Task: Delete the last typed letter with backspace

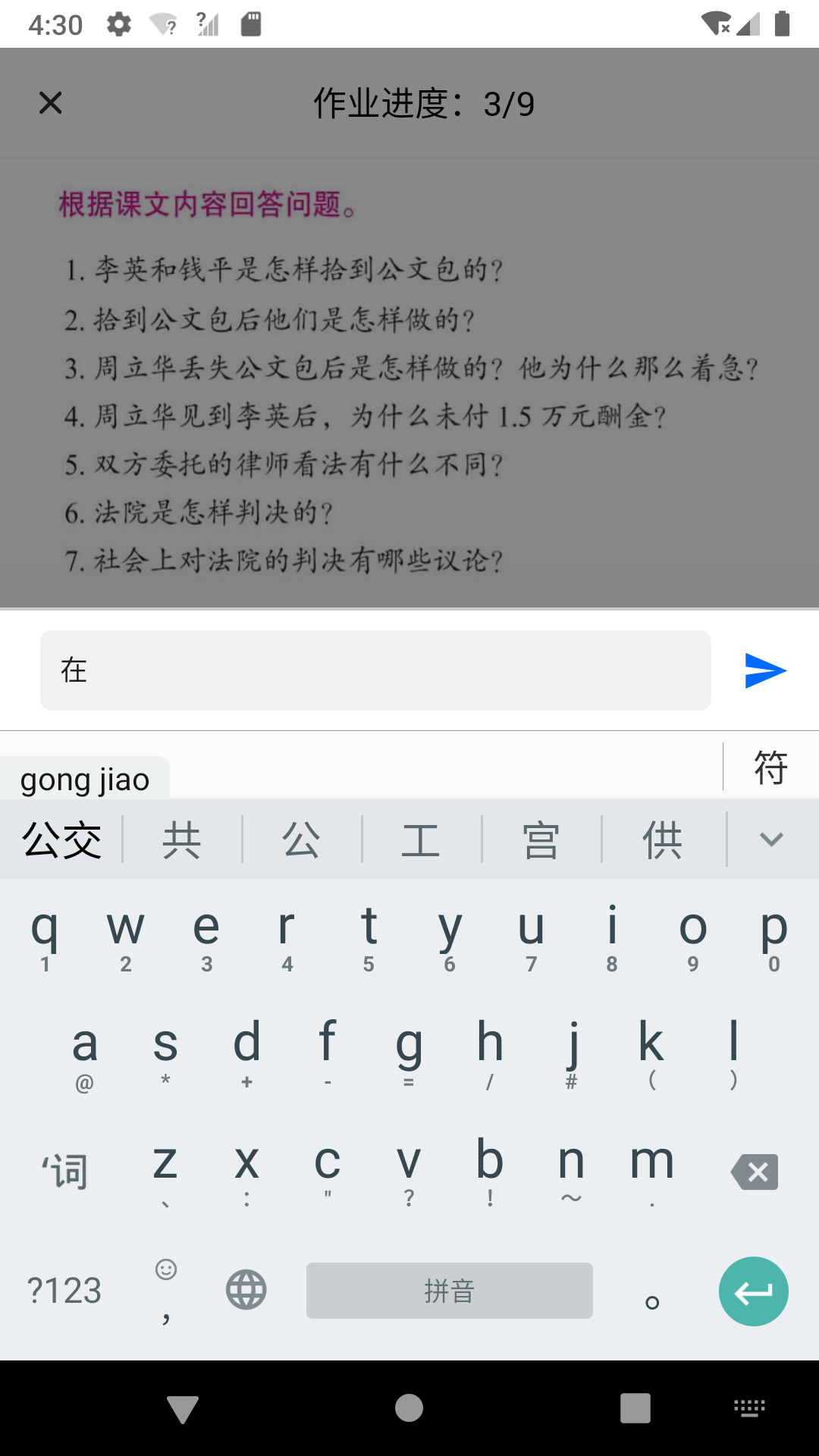Action: (x=755, y=1172)
